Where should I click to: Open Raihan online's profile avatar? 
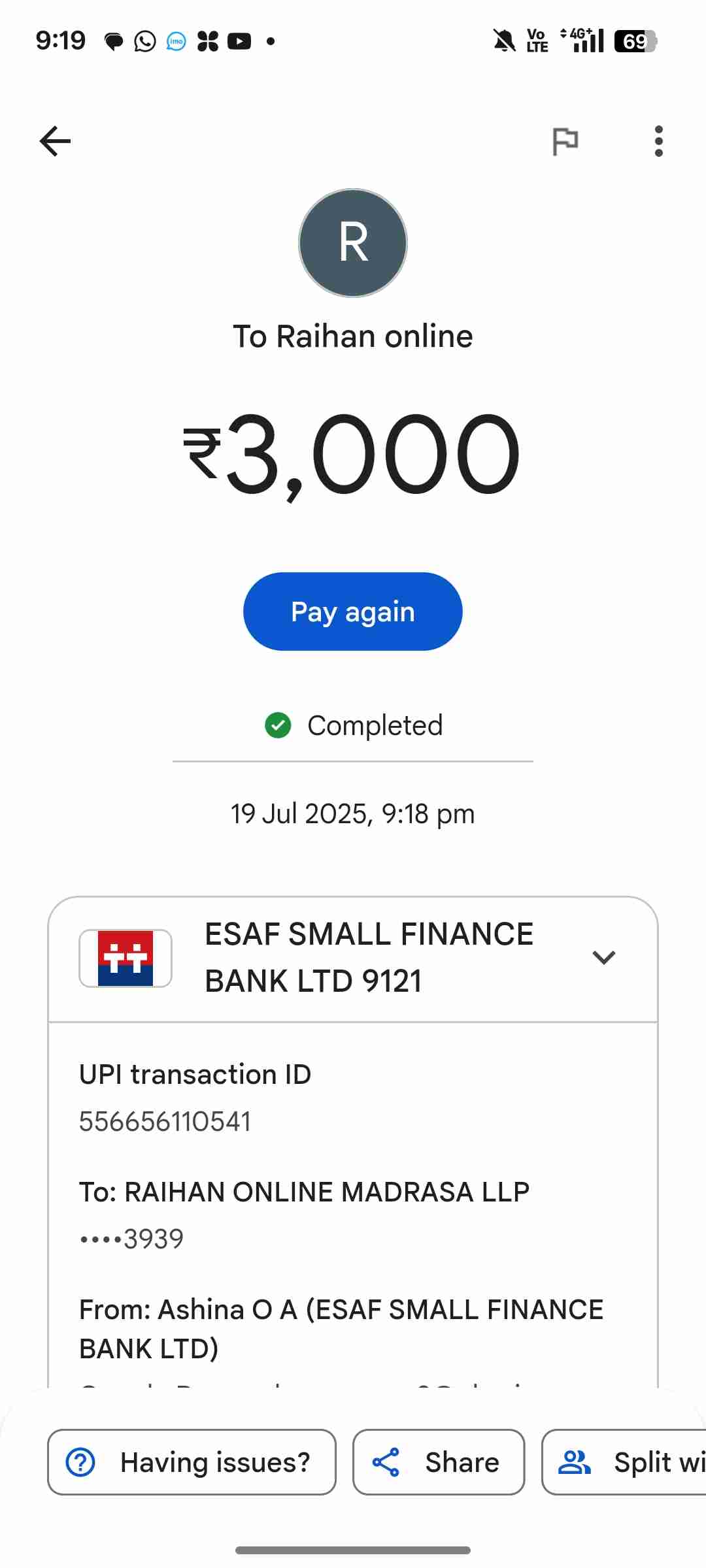pos(353,243)
